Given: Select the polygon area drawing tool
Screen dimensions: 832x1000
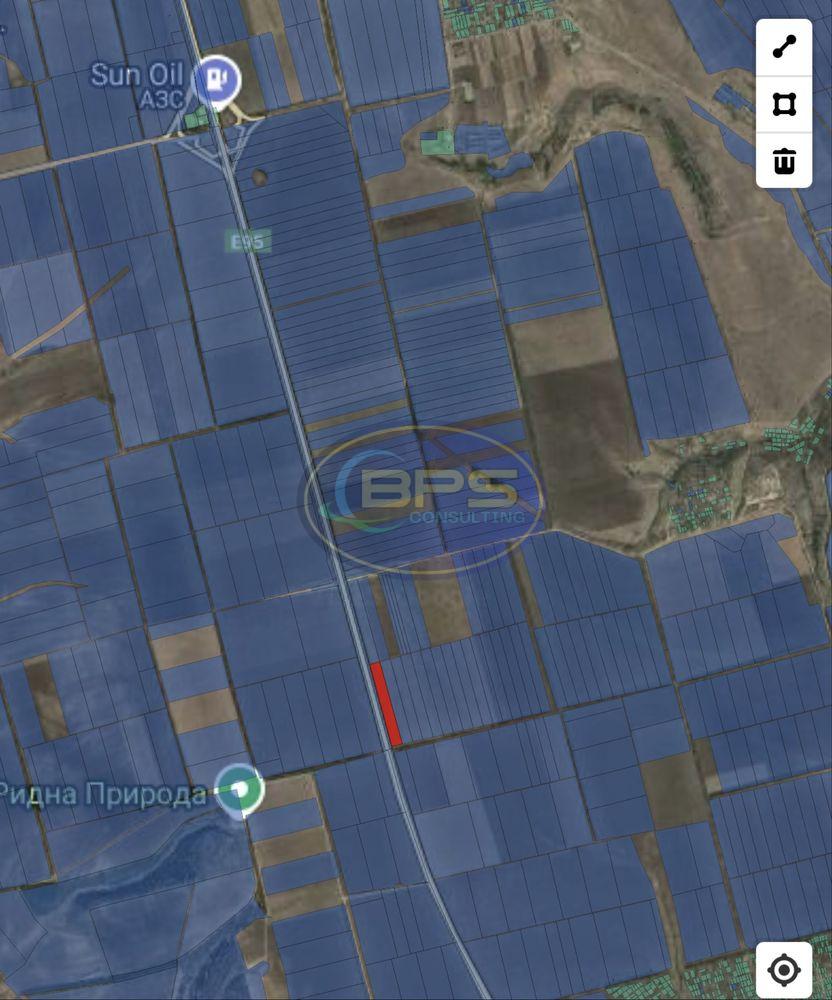Looking at the screenshot, I should [784, 104].
